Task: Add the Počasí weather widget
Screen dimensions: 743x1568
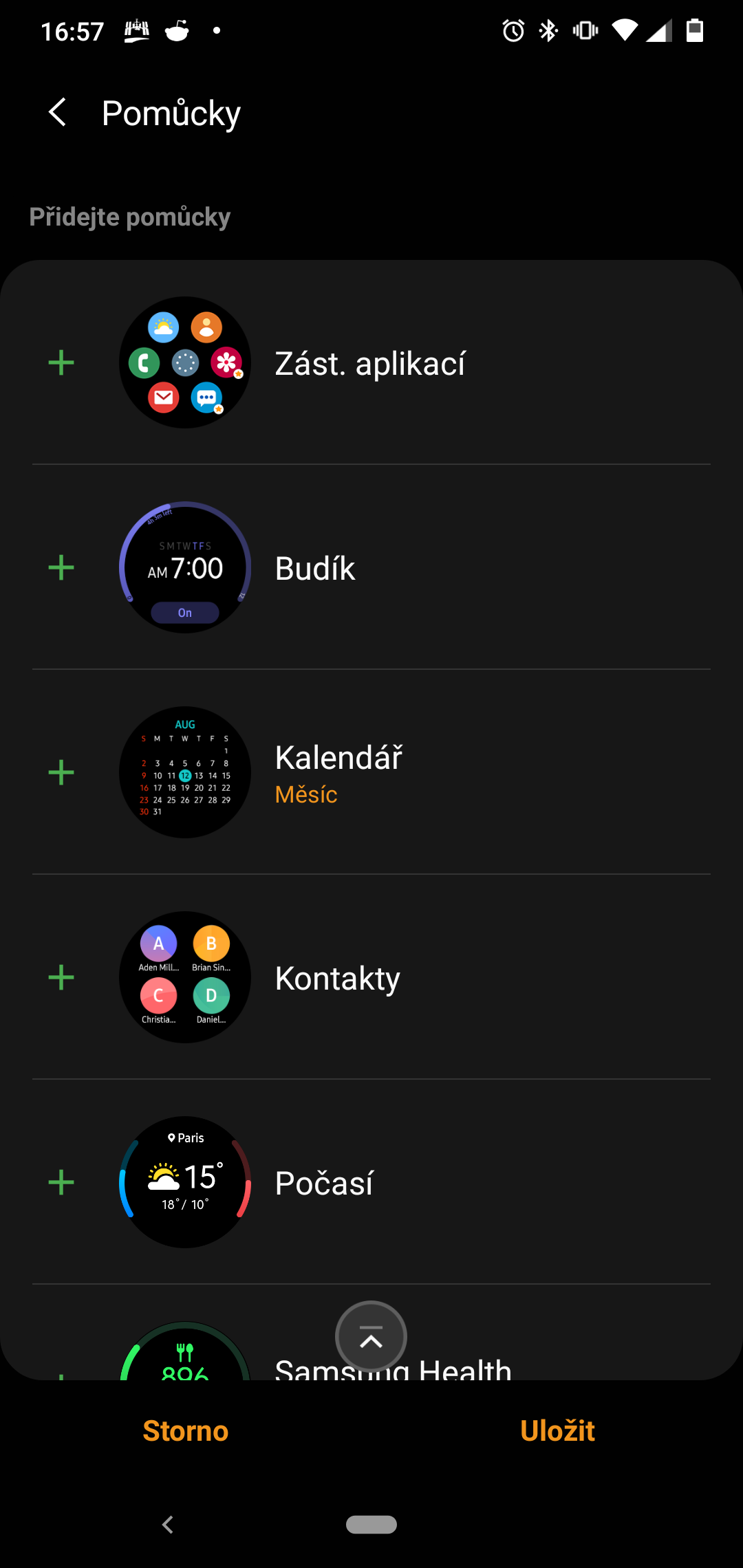Action: (x=61, y=1182)
